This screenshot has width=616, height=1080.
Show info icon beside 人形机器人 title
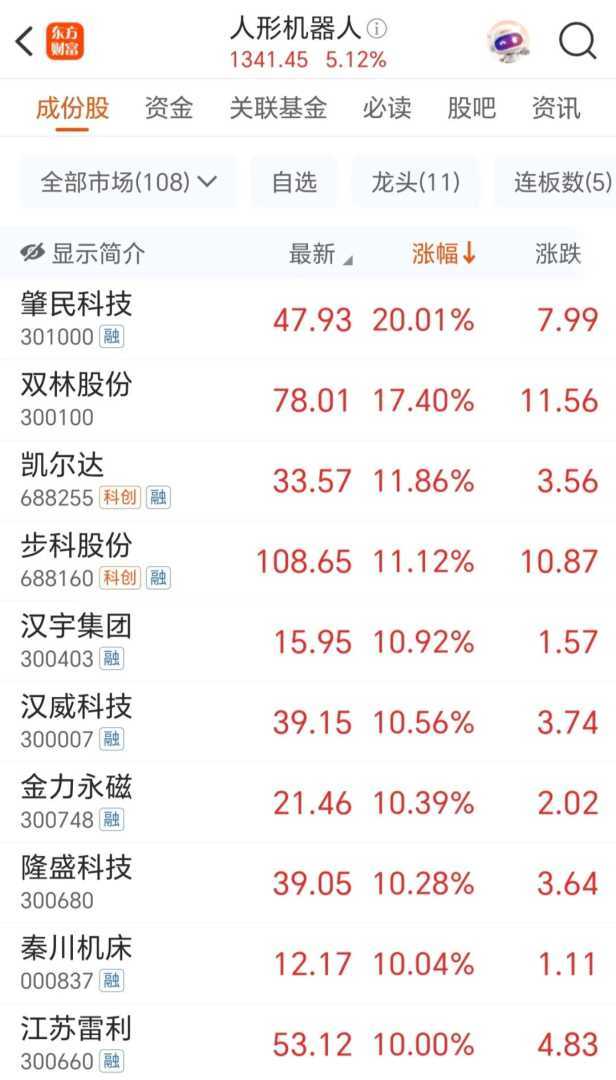point(377,27)
